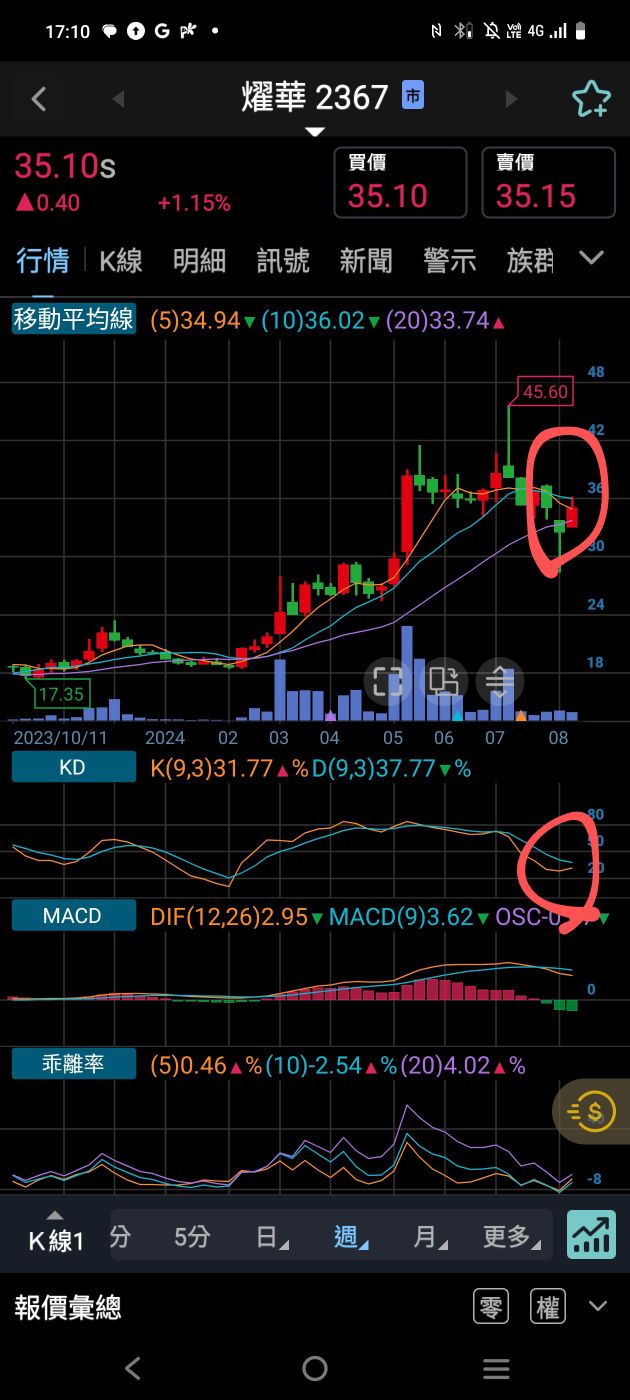
Task: Open the 警示 tab
Action: tap(449, 261)
